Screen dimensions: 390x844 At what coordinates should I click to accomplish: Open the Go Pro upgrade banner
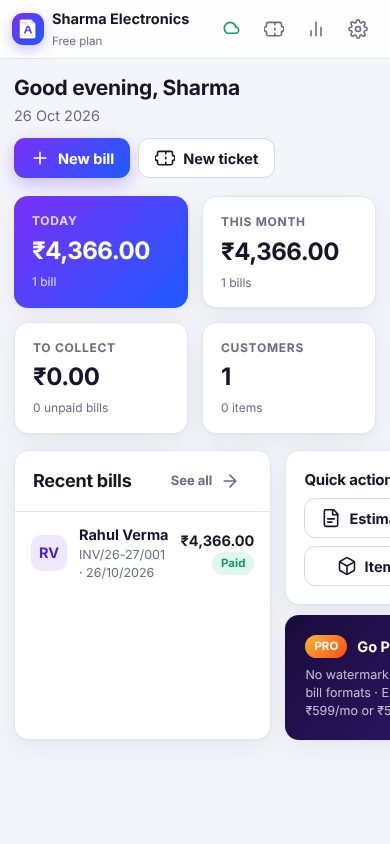click(338, 677)
